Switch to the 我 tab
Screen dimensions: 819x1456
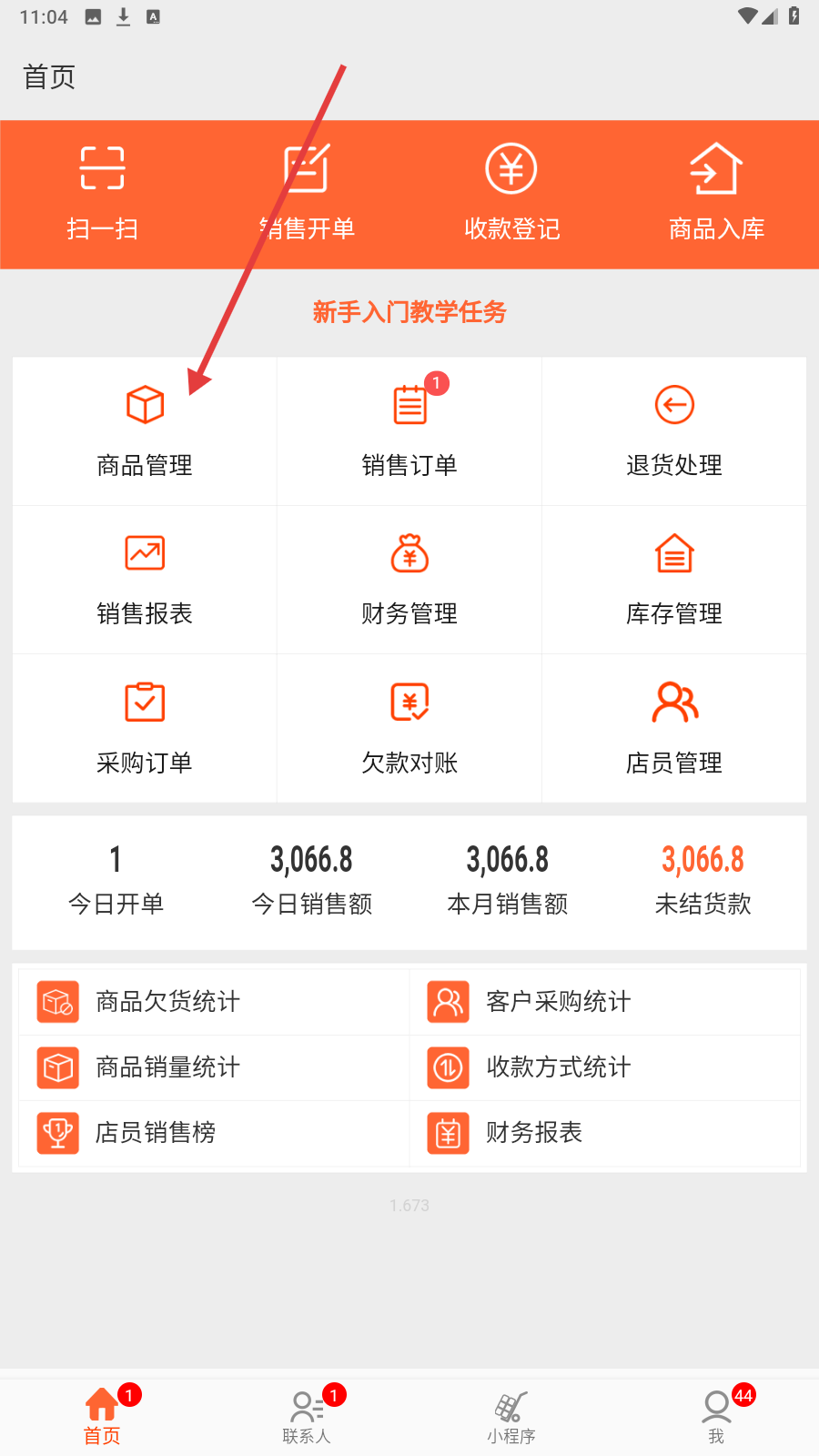(x=716, y=1417)
